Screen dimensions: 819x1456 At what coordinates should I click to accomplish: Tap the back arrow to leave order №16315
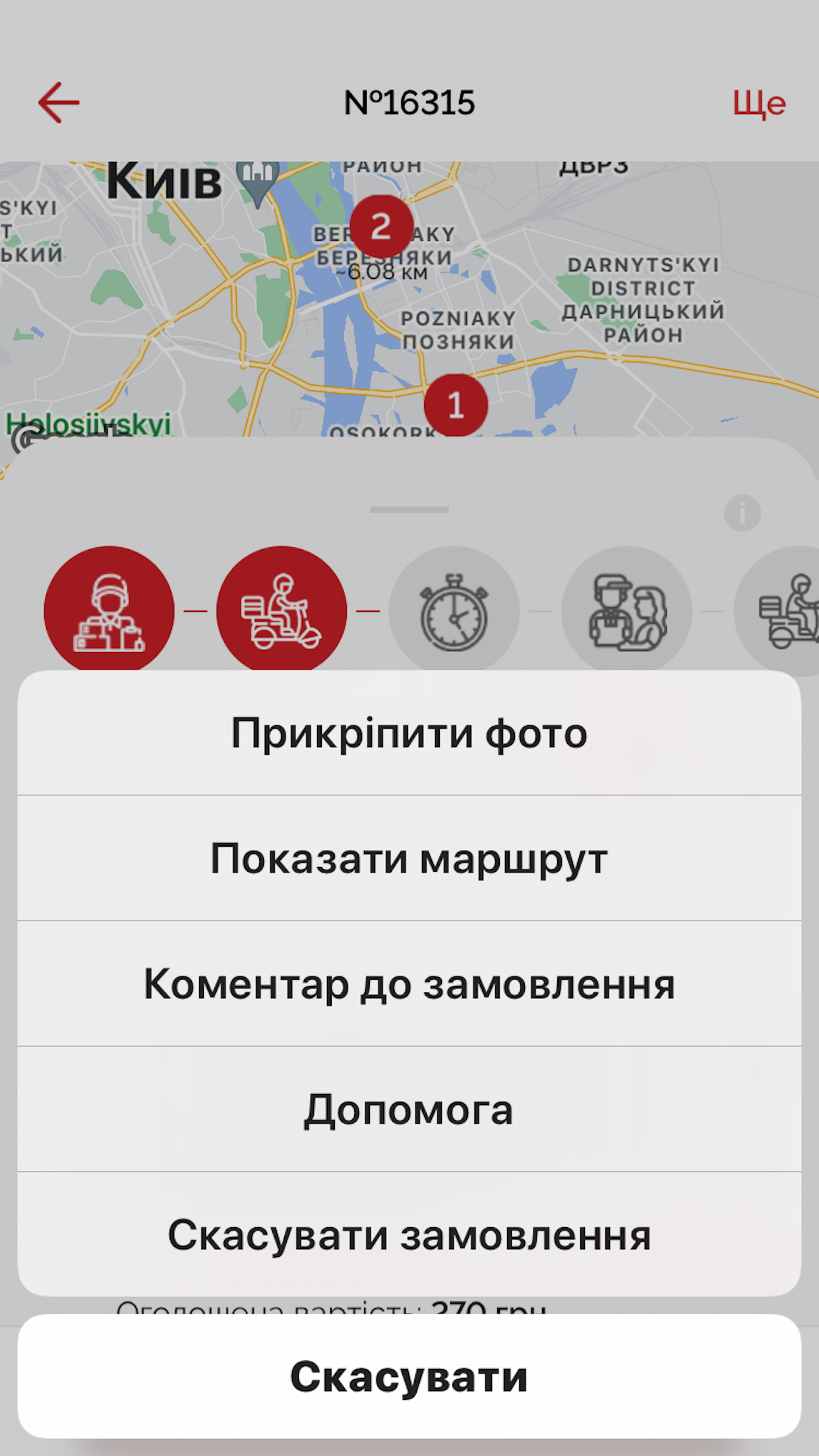click(x=57, y=102)
